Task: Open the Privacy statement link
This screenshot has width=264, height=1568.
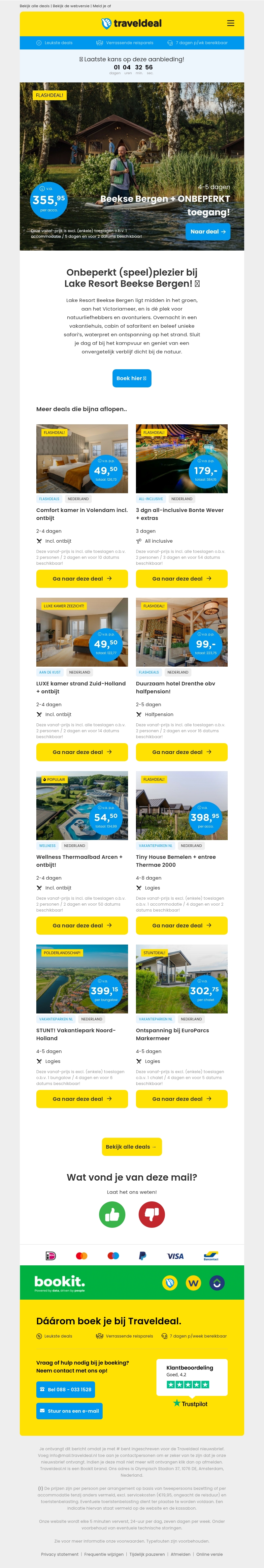Action: [60, 1554]
